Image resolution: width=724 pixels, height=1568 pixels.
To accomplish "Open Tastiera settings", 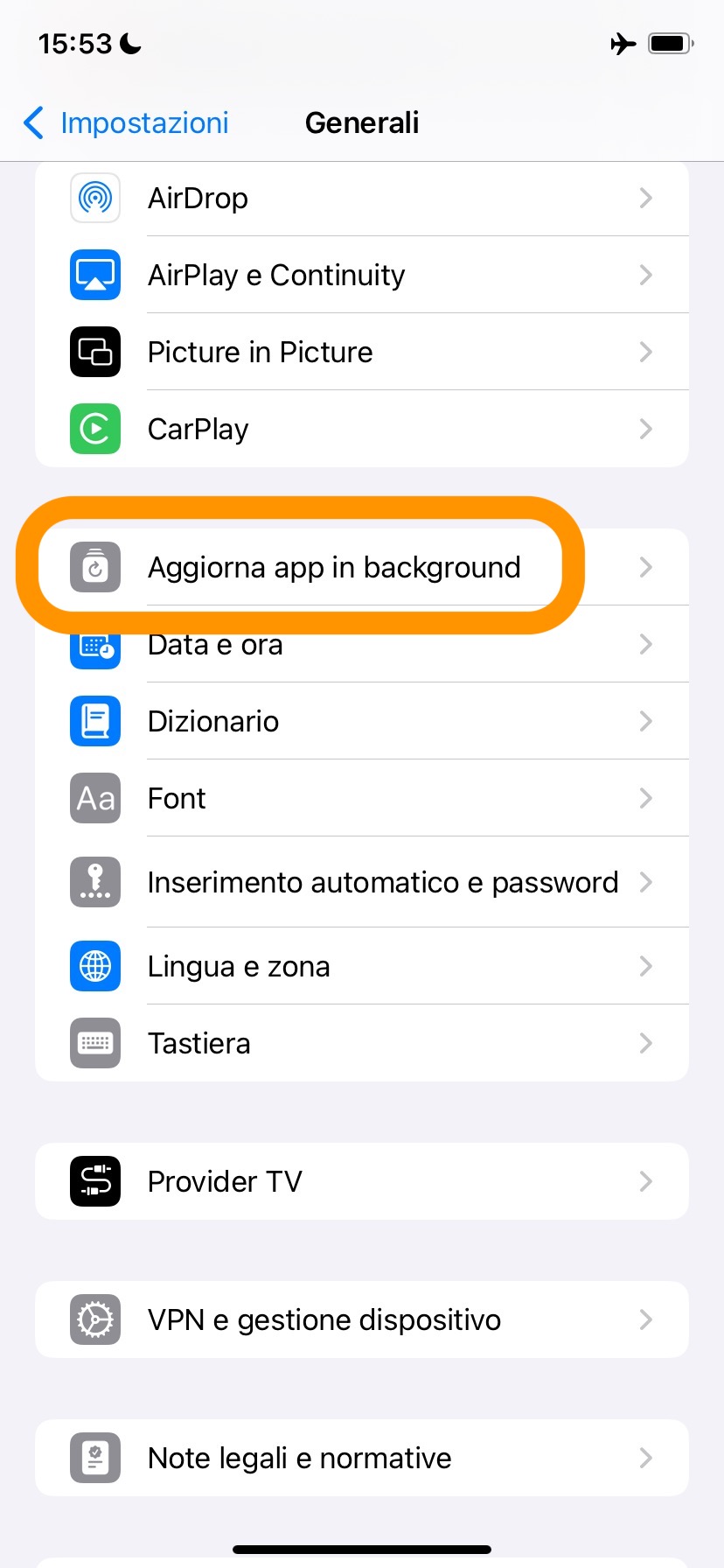I will click(361, 1044).
